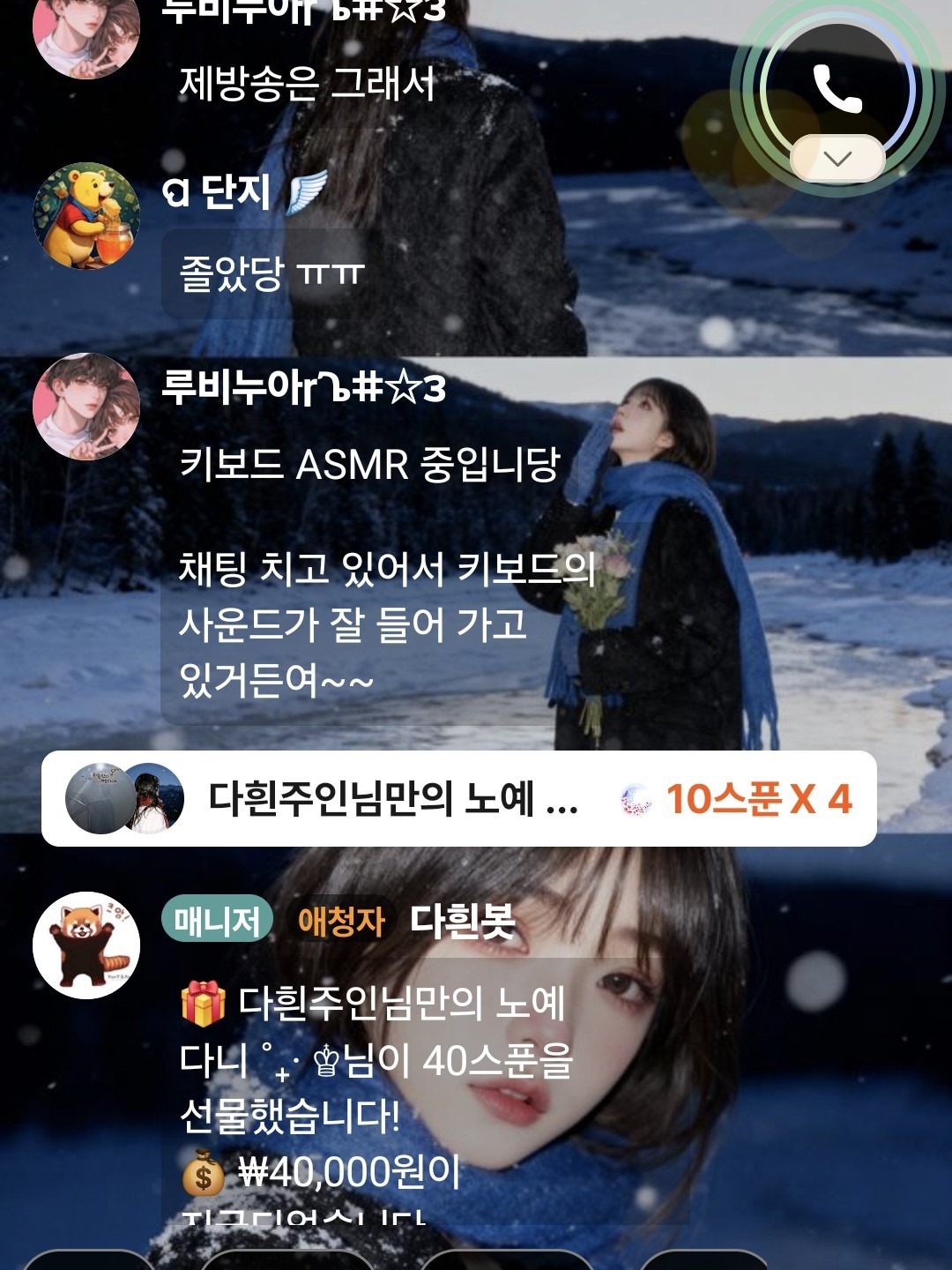Tap the 매니저 badge next to 다흰봇
The image size is (952, 1270).
coord(219,917)
